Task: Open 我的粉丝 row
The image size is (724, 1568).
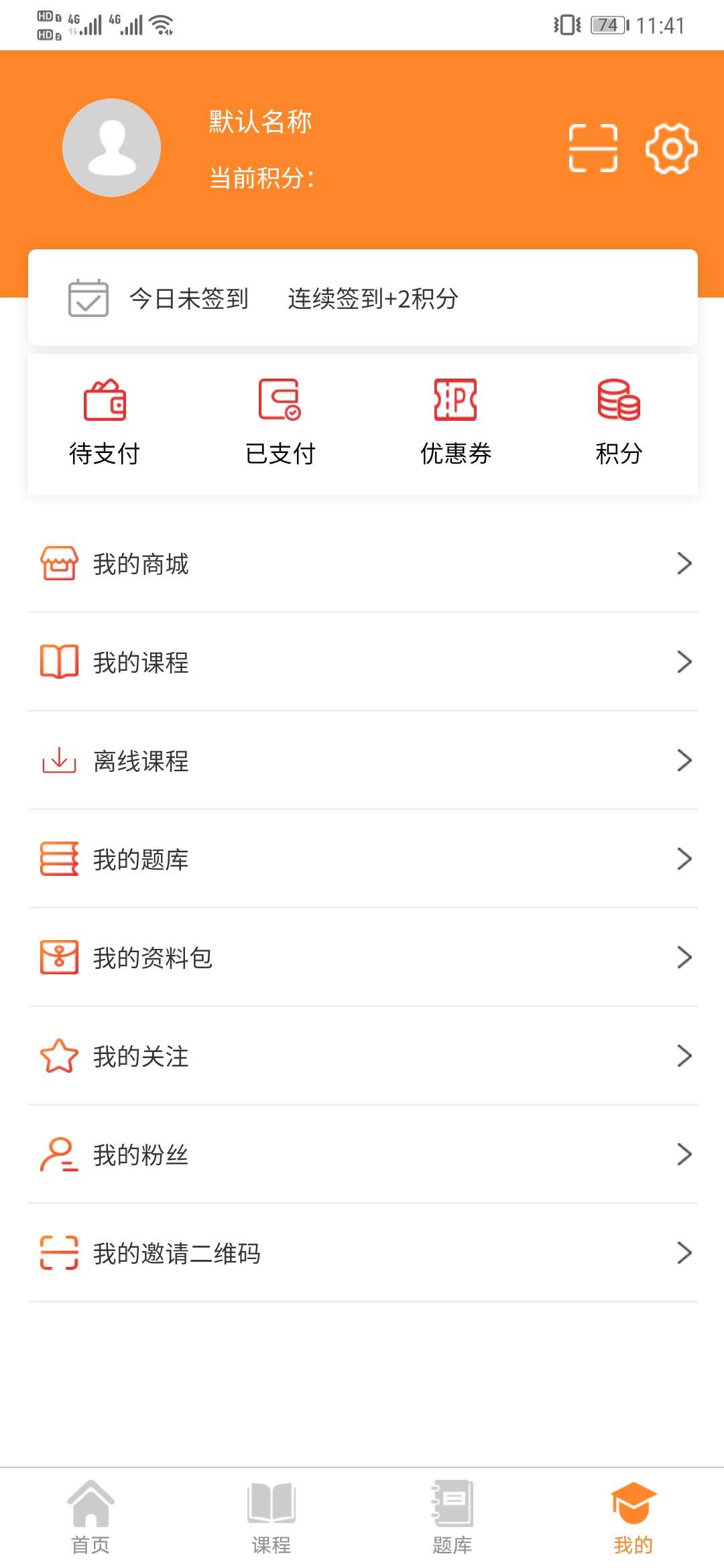Action: click(x=363, y=1155)
